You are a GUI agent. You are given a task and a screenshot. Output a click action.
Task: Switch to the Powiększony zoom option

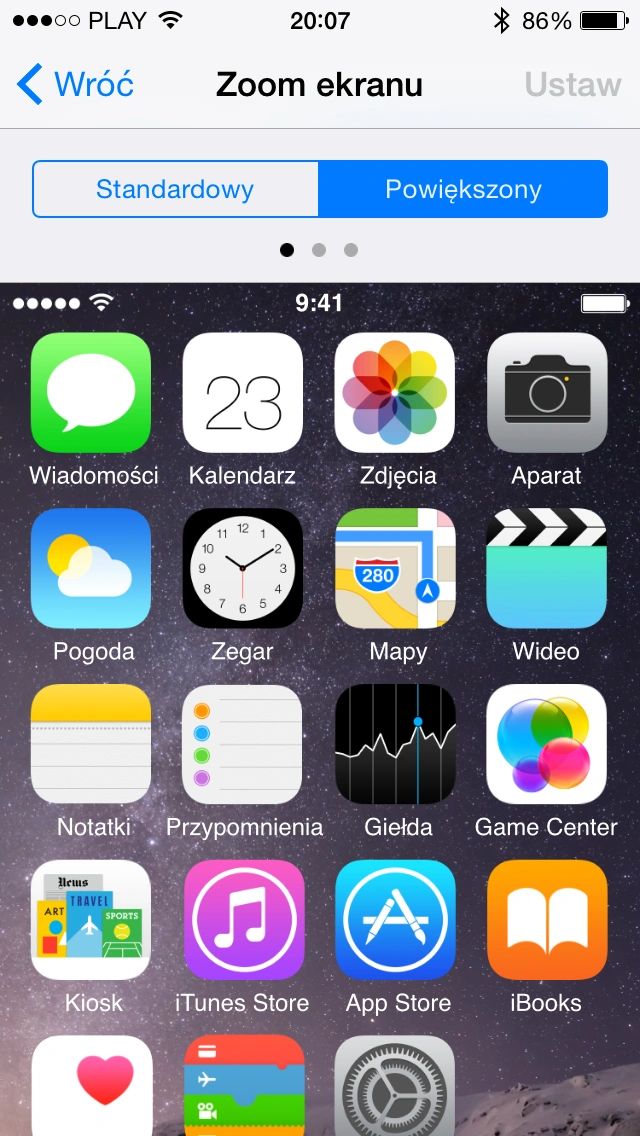point(463,189)
